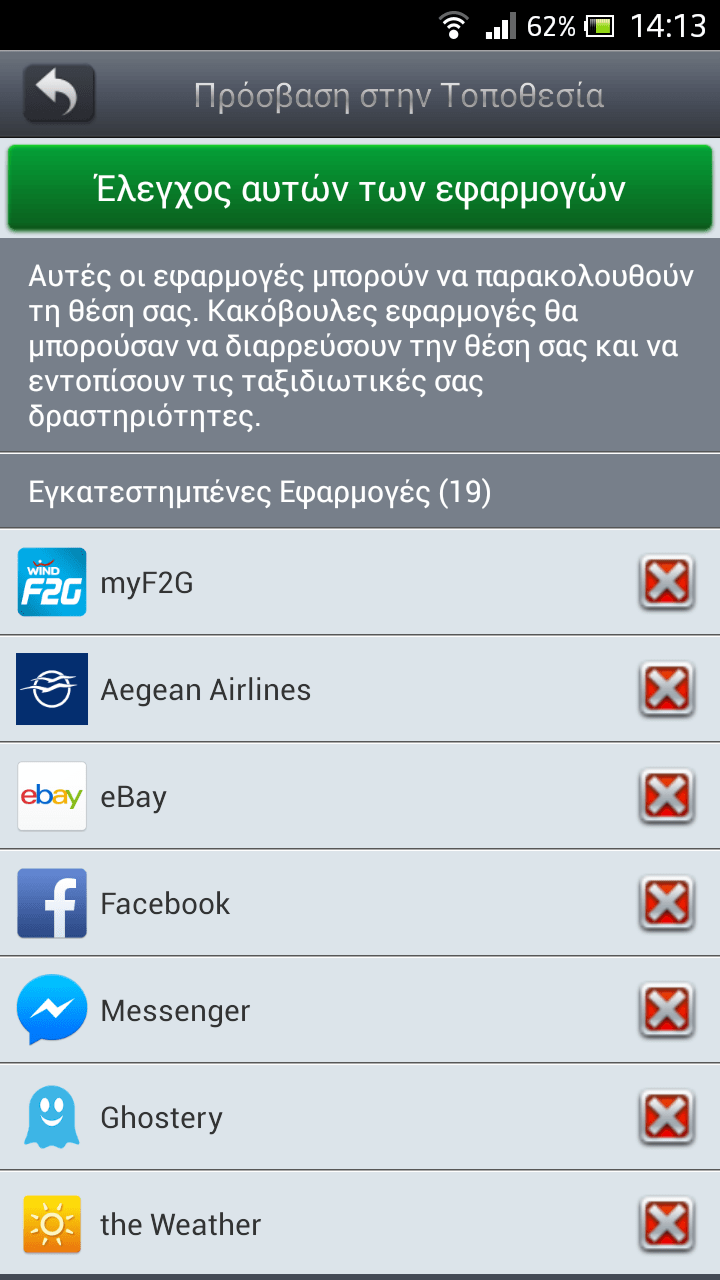720x1280 pixels.
Task: Remove the Weather with its red X
Action: click(x=667, y=1224)
